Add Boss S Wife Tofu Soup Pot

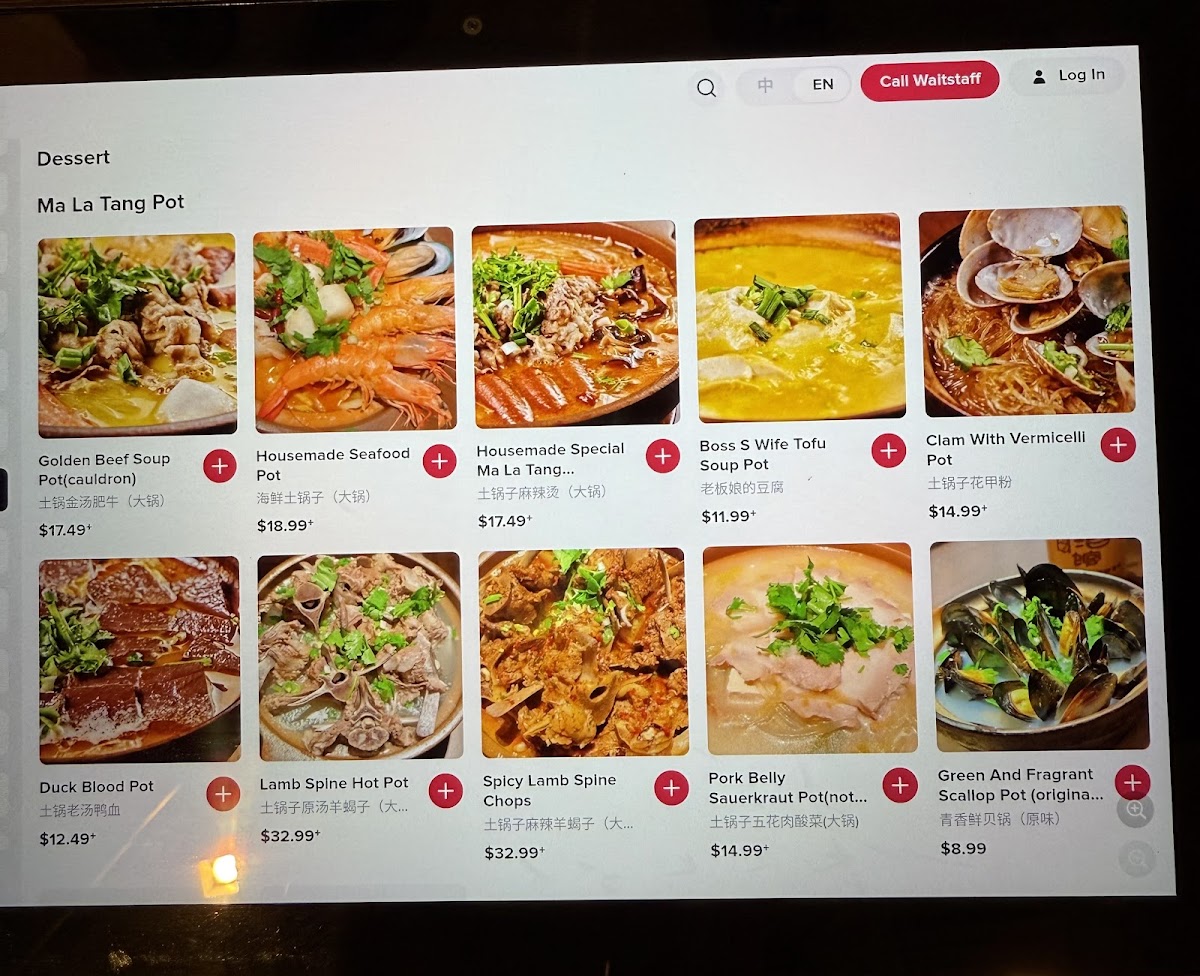click(x=888, y=451)
